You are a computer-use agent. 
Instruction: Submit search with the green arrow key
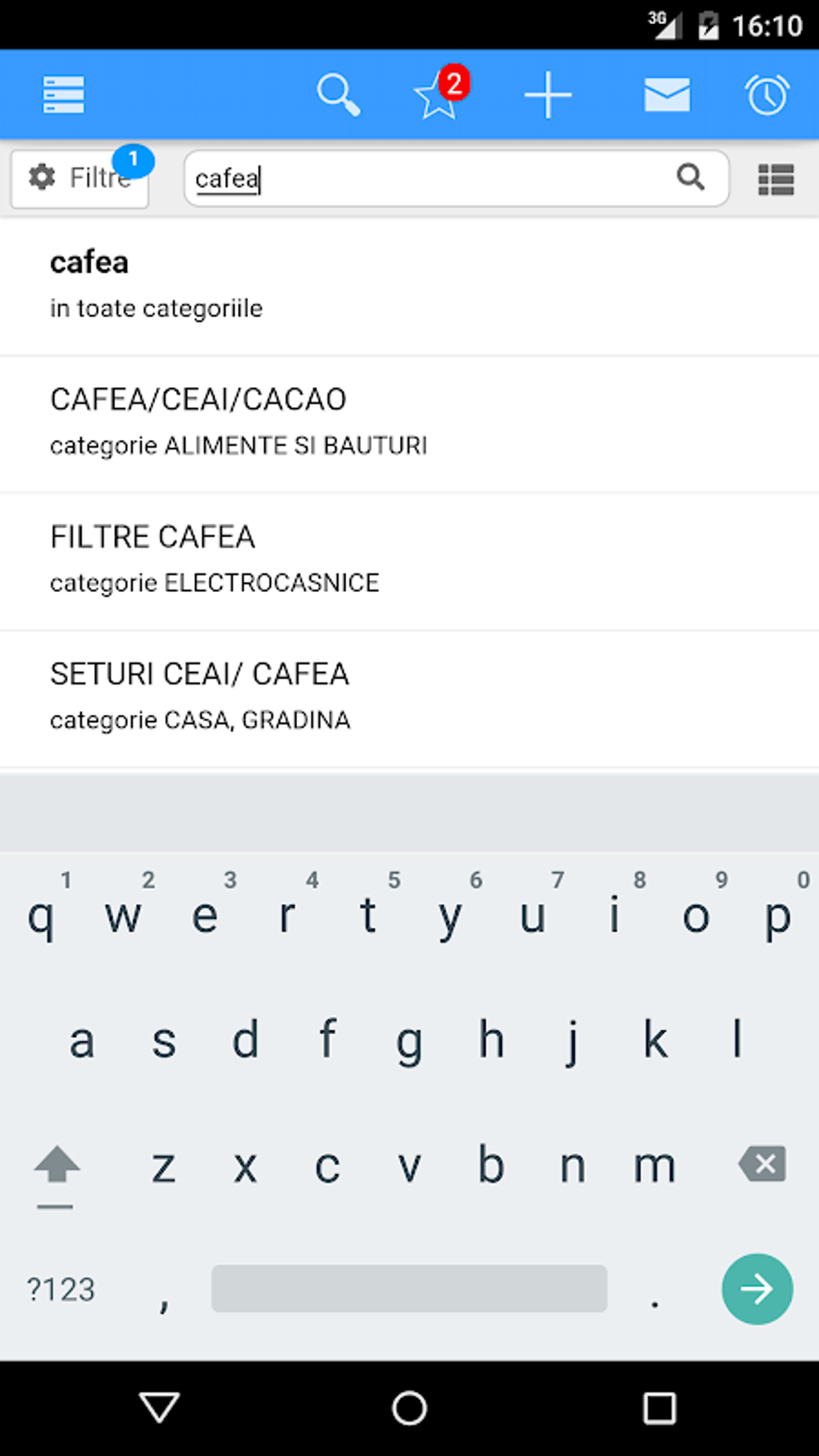757,1289
